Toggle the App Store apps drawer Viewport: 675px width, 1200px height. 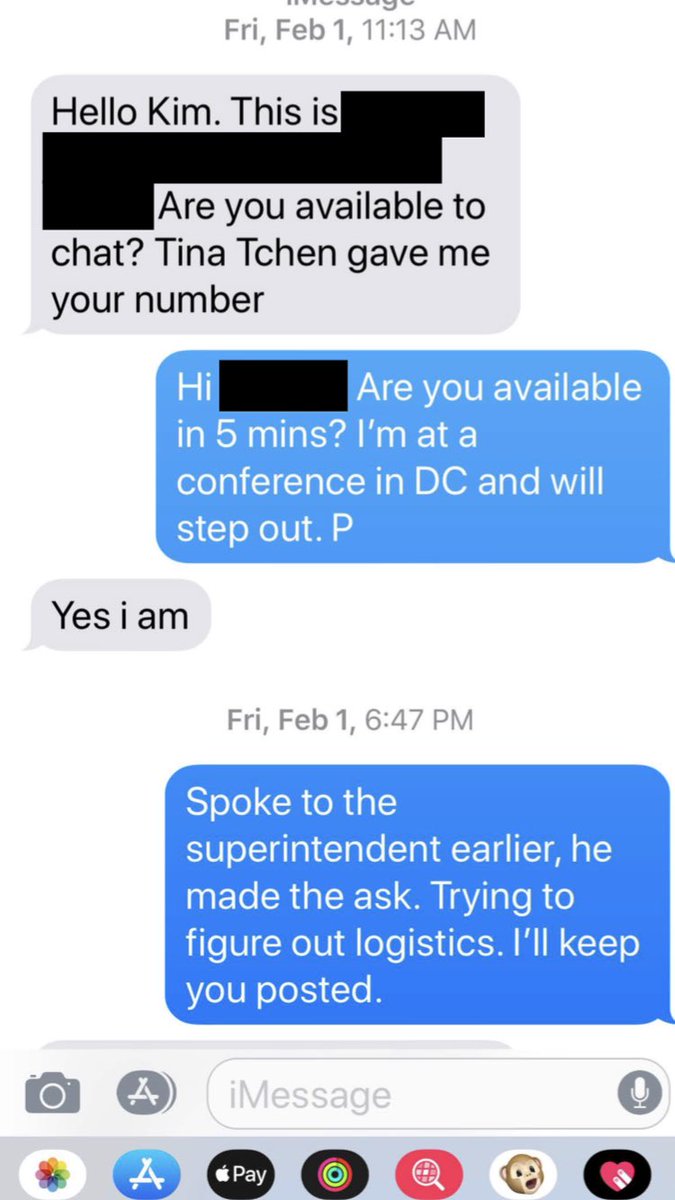pos(148,1093)
